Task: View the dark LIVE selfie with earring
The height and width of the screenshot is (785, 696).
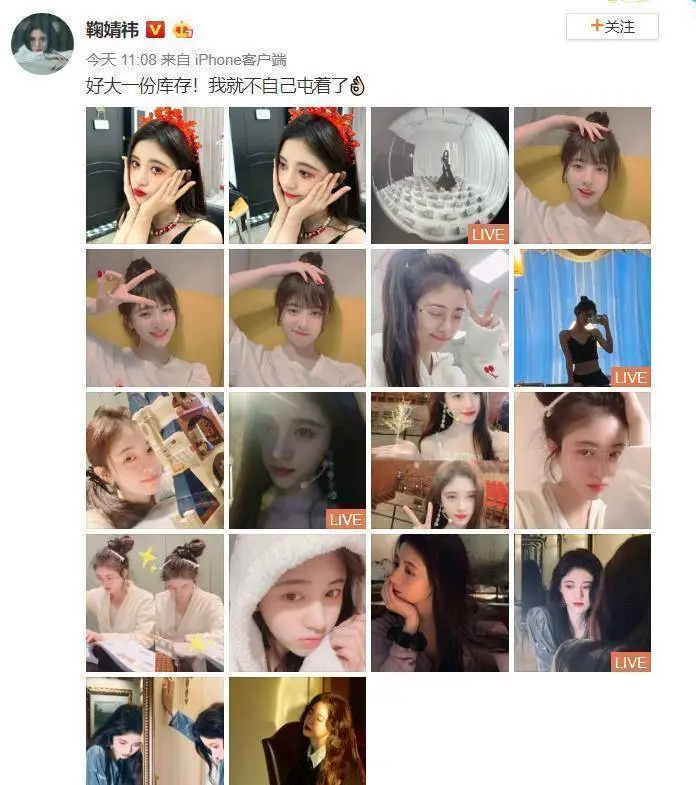Action: [x=297, y=460]
